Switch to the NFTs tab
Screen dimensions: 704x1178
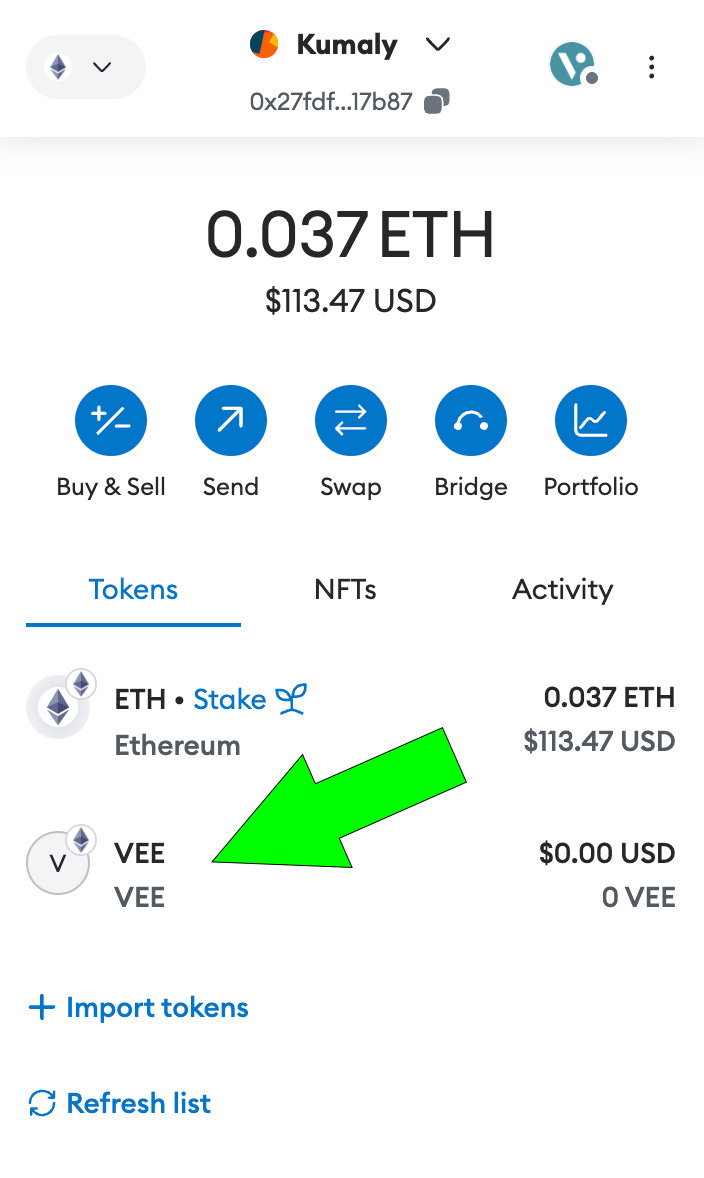tap(346, 590)
